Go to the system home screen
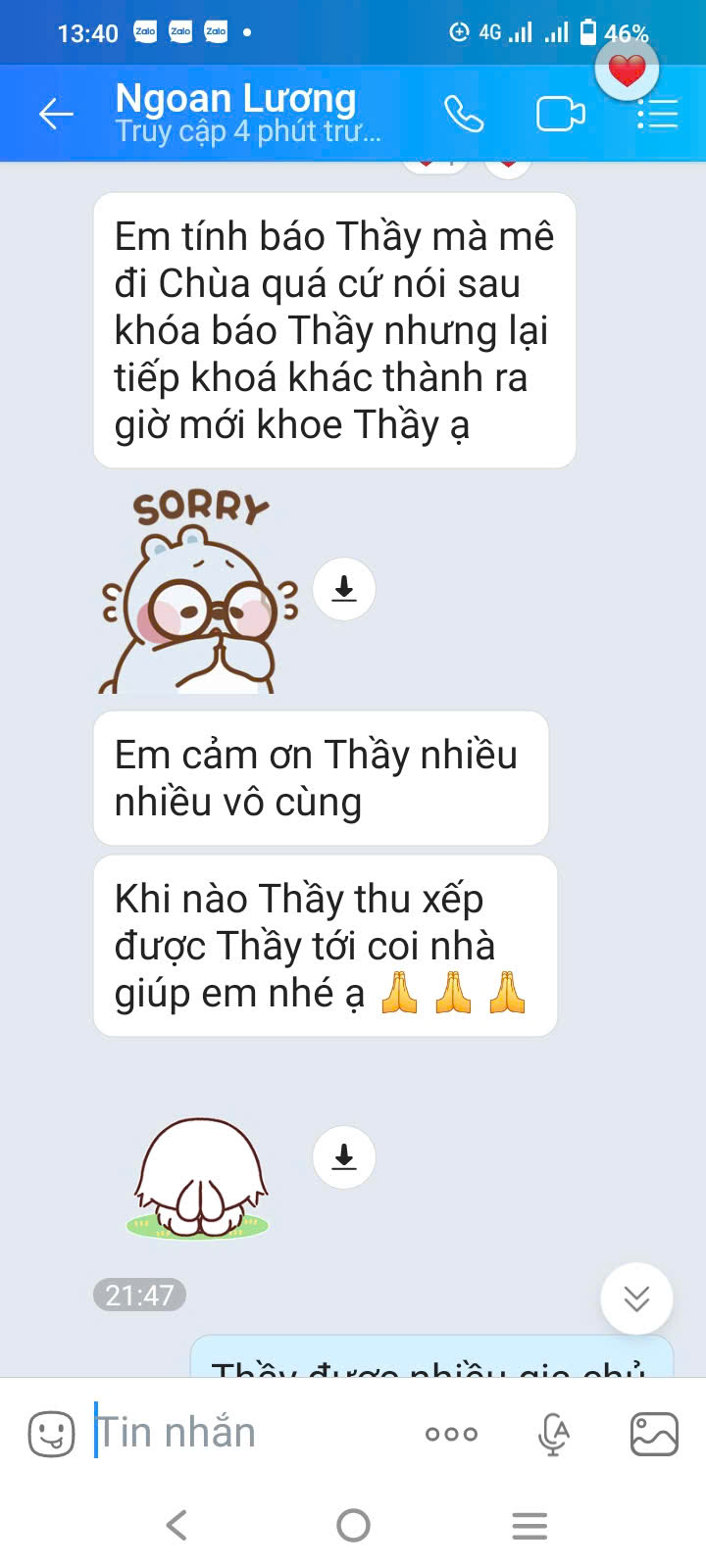The width and height of the screenshot is (706, 1568). tap(353, 1525)
